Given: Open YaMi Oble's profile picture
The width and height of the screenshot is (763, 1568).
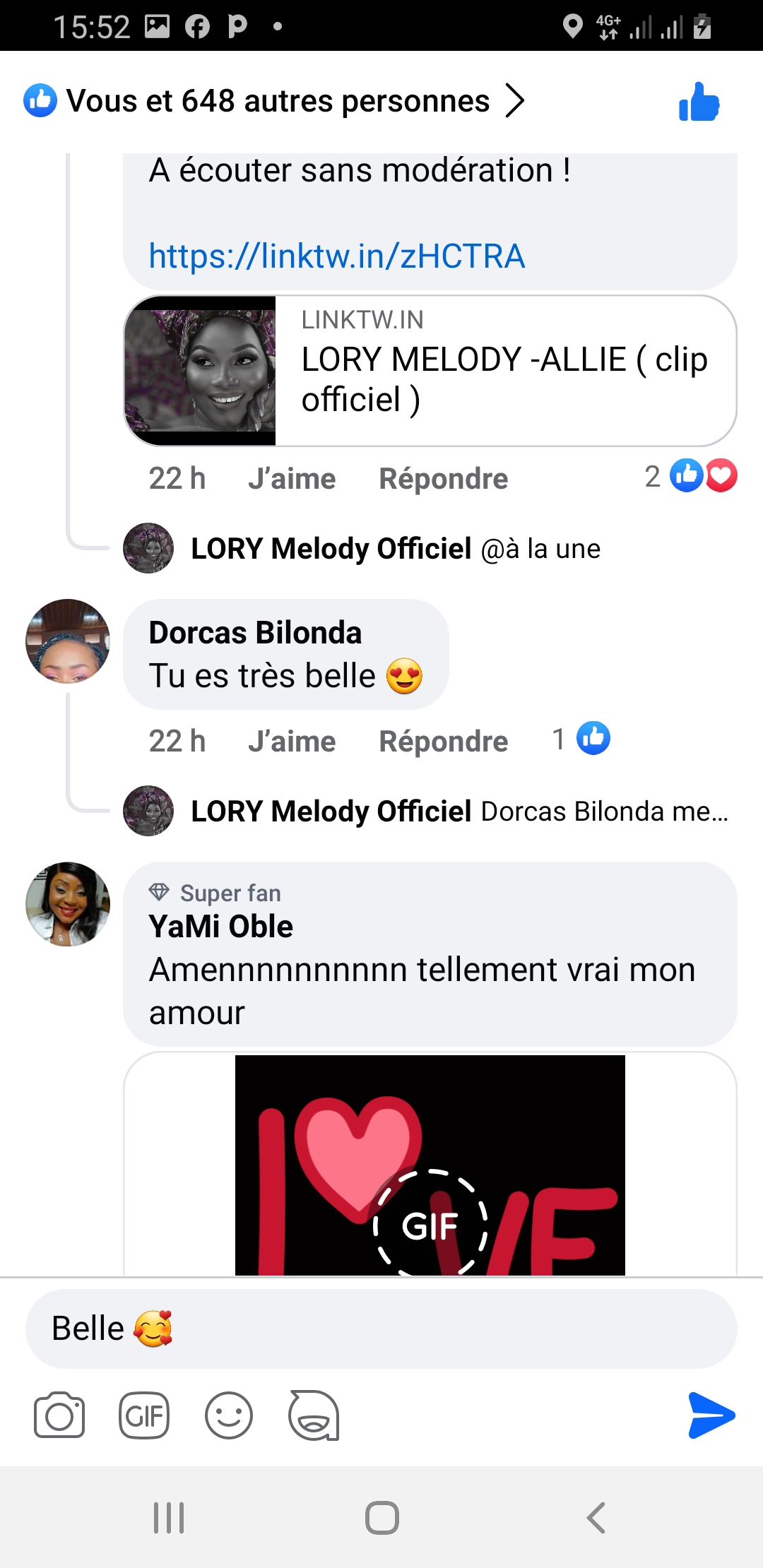Looking at the screenshot, I should [x=68, y=904].
